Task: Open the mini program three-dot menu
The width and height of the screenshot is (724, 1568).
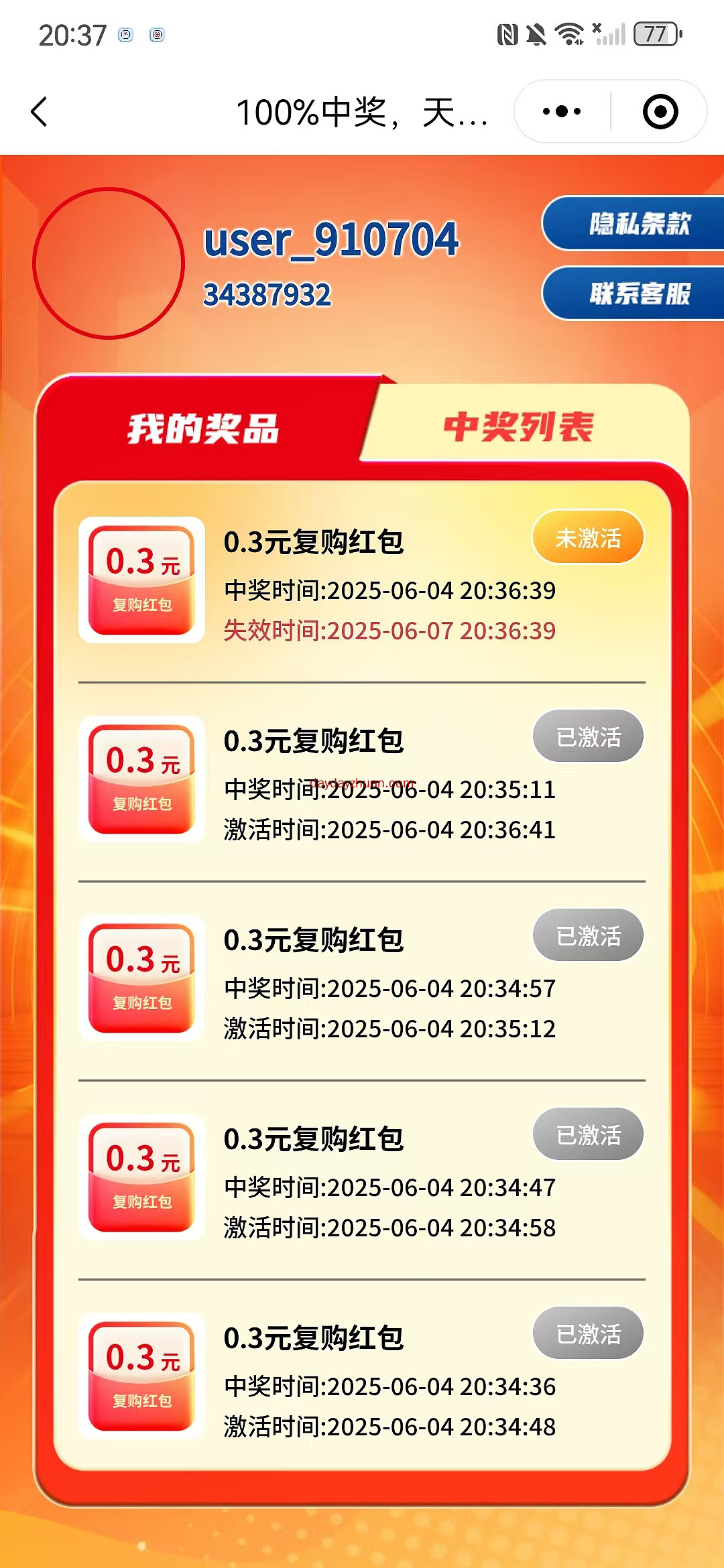Action: [562, 111]
